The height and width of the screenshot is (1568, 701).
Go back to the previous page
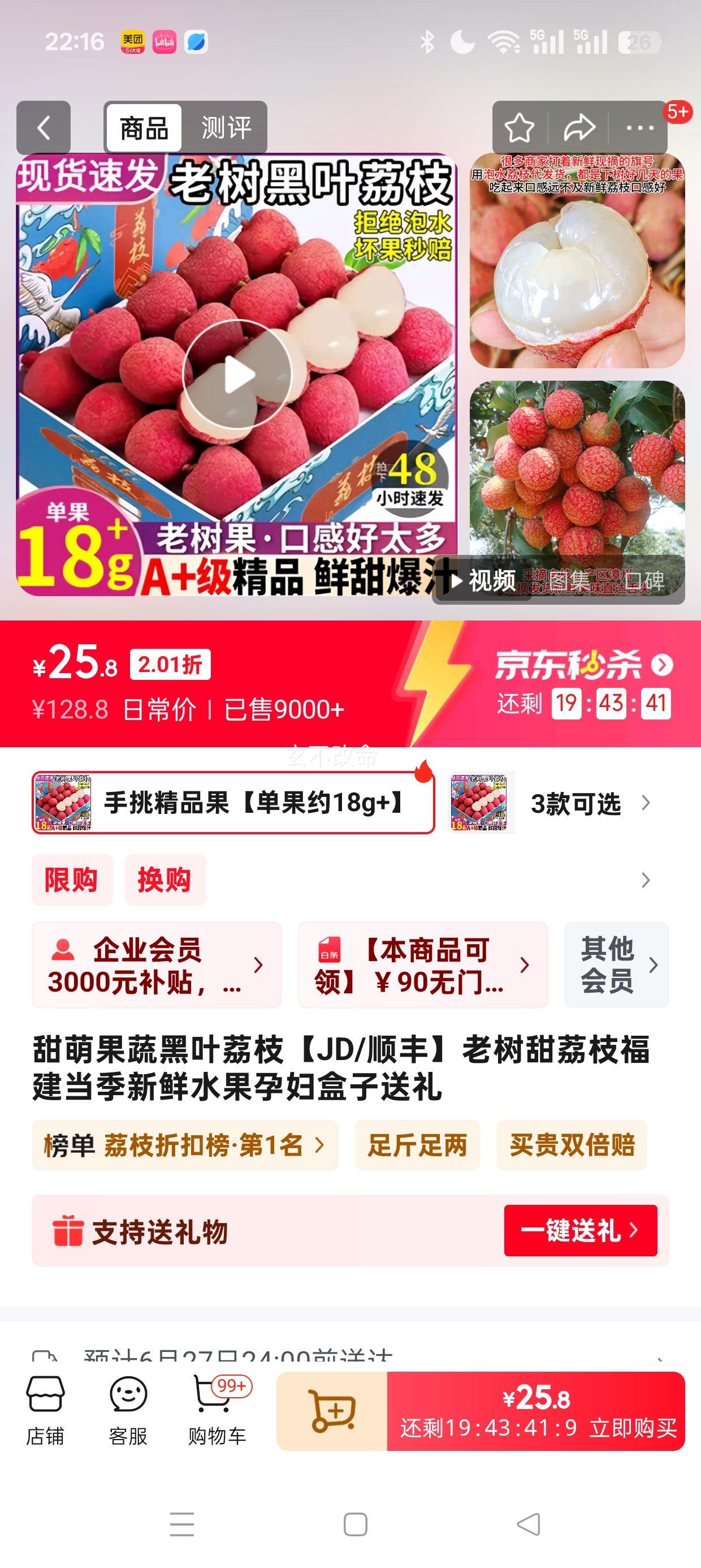tap(43, 128)
